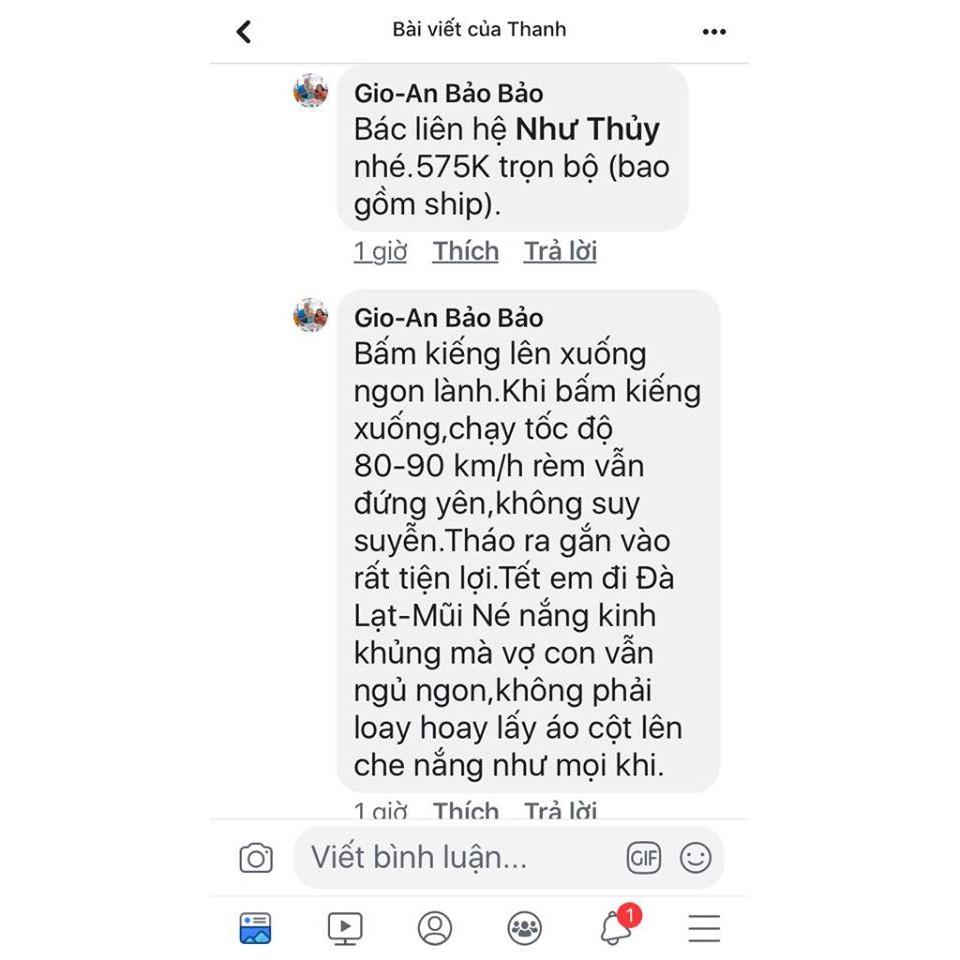The height and width of the screenshot is (960, 960).
Task: Open the tagged Như Thủy profile link
Action: [587, 130]
